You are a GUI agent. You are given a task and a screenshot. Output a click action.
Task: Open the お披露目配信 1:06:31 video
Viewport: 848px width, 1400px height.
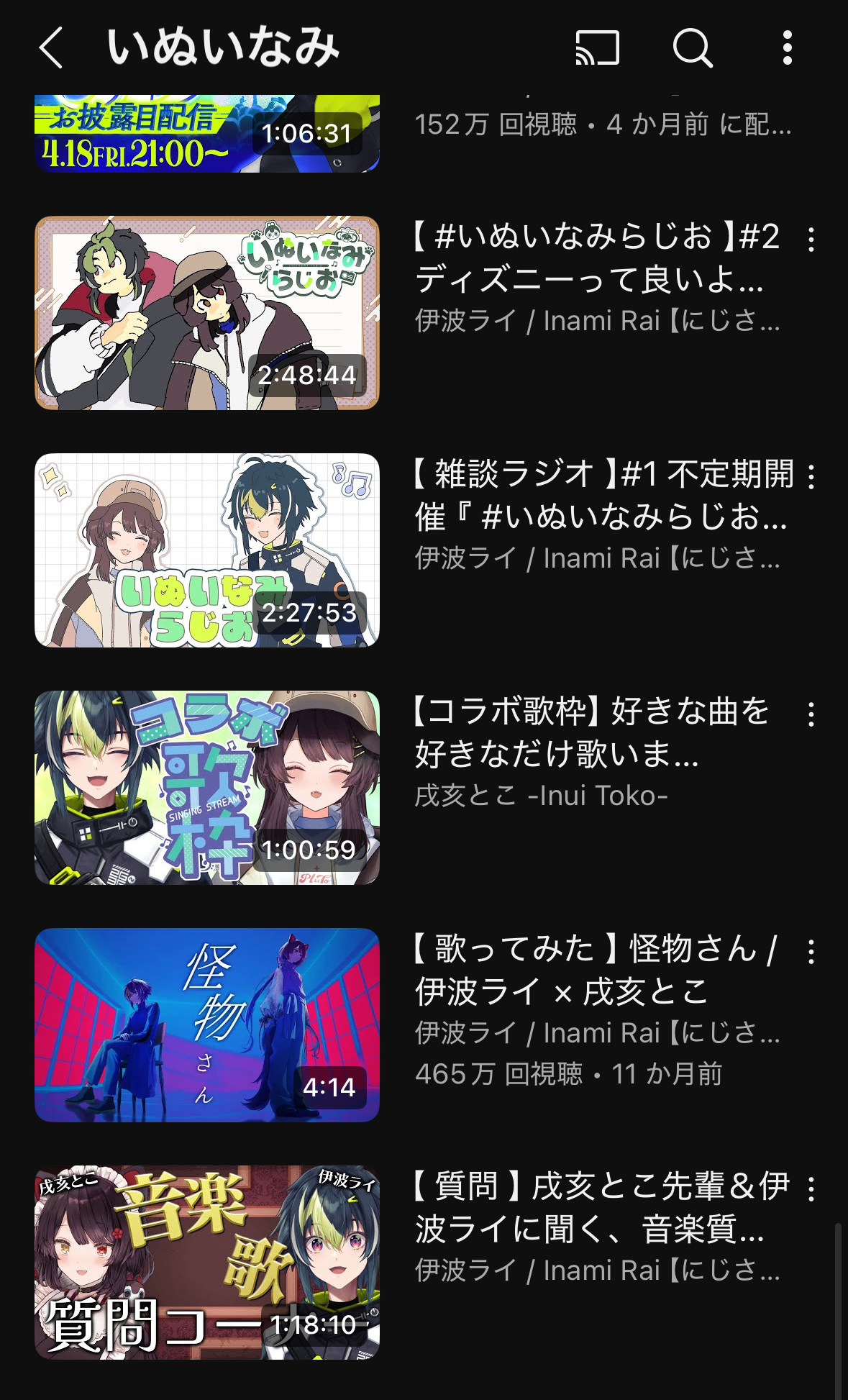pos(207,134)
